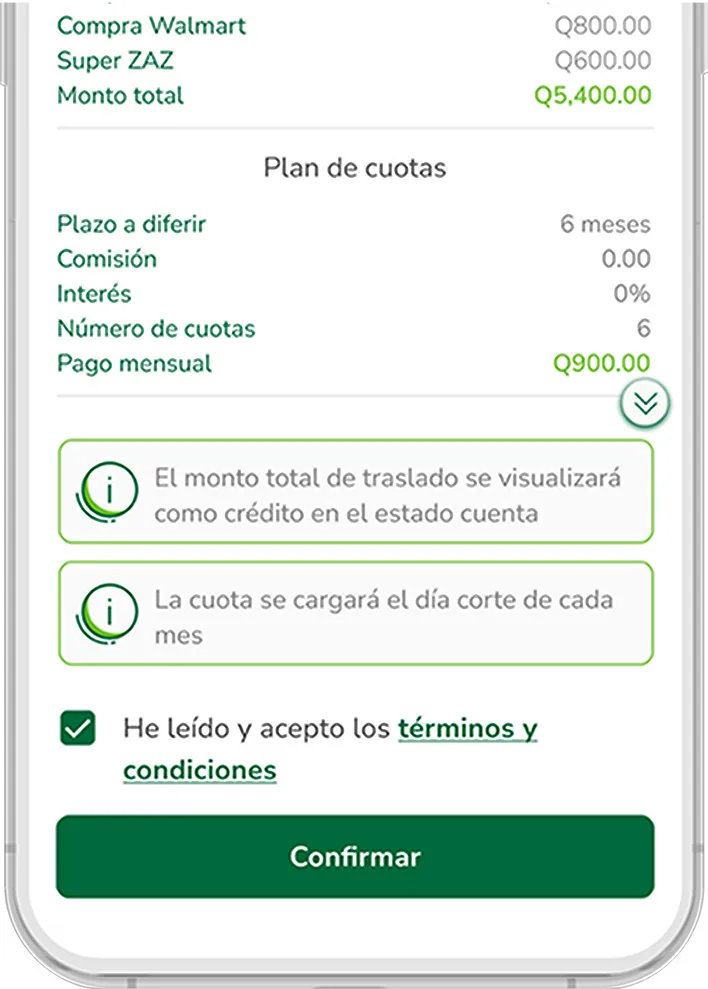This screenshot has height=989, width=708.
Task: Tap the Confirmar button
Action: click(x=354, y=856)
